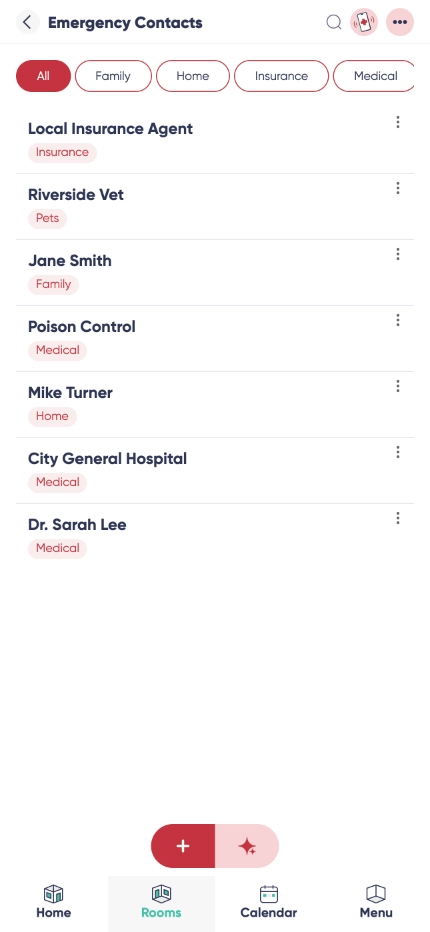Add a new contact with plus button
Image resolution: width=430 pixels, height=932 pixels.
tap(183, 846)
